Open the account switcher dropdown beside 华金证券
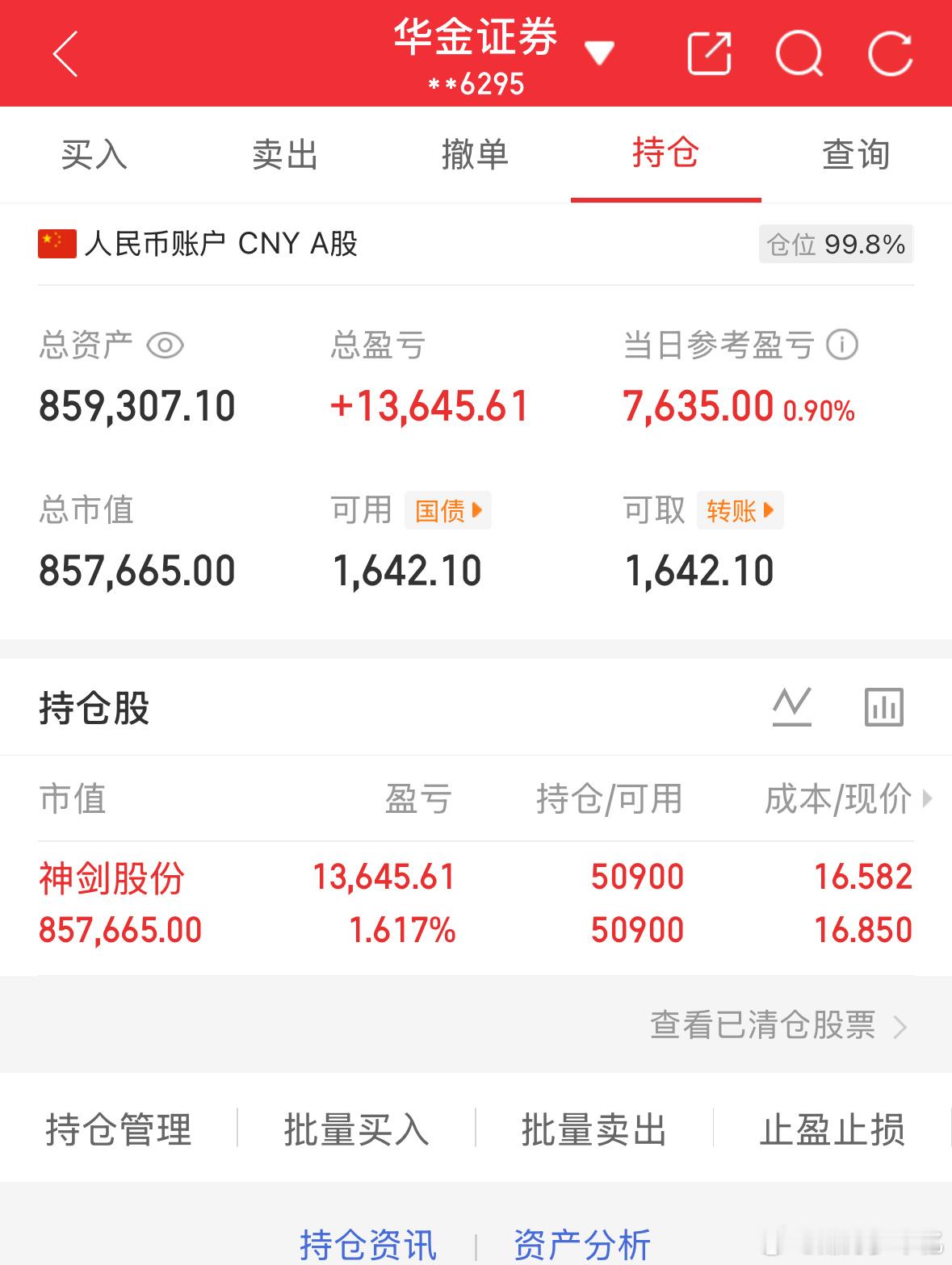 coord(598,52)
